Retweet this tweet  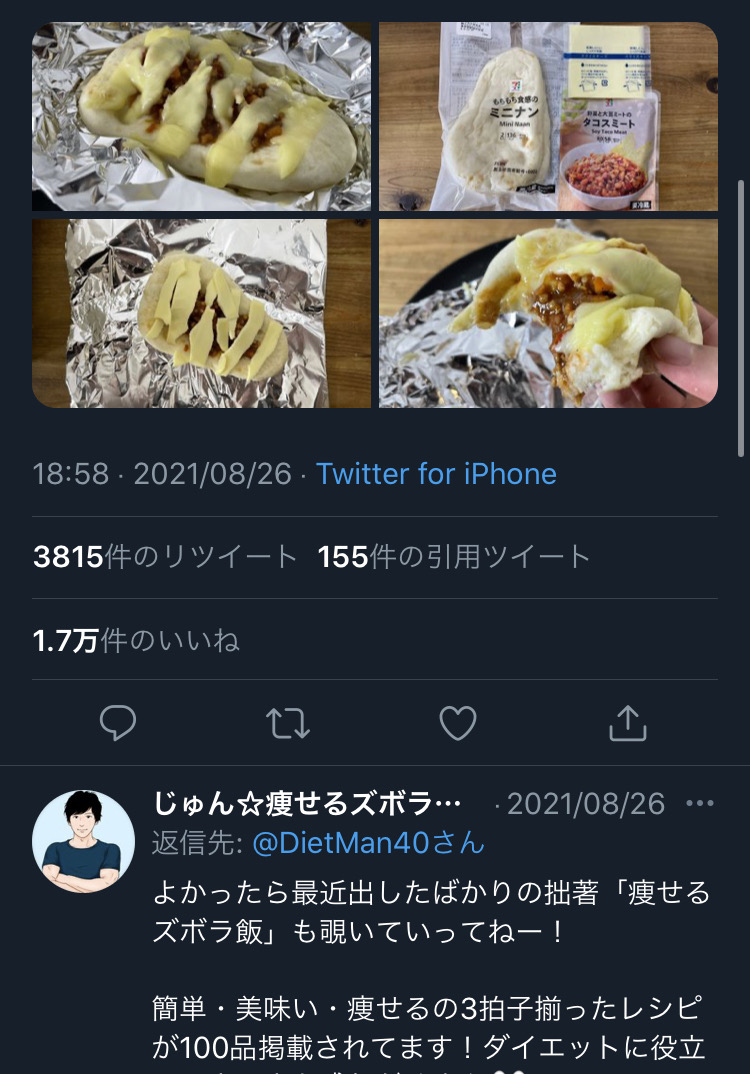click(x=288, y=722)
